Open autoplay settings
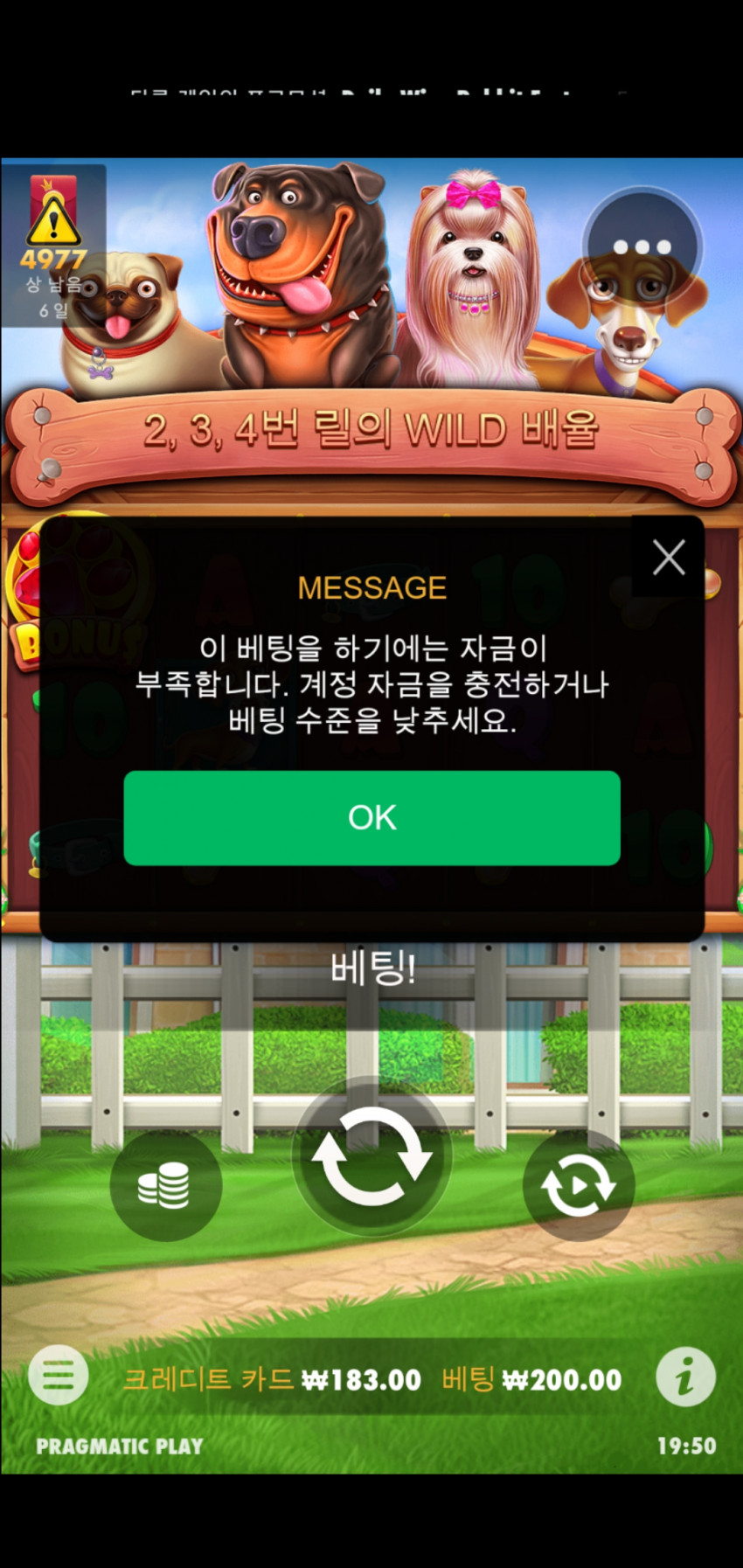The height and width of the screenshot is (1568, 743). tap(578, 1186)
